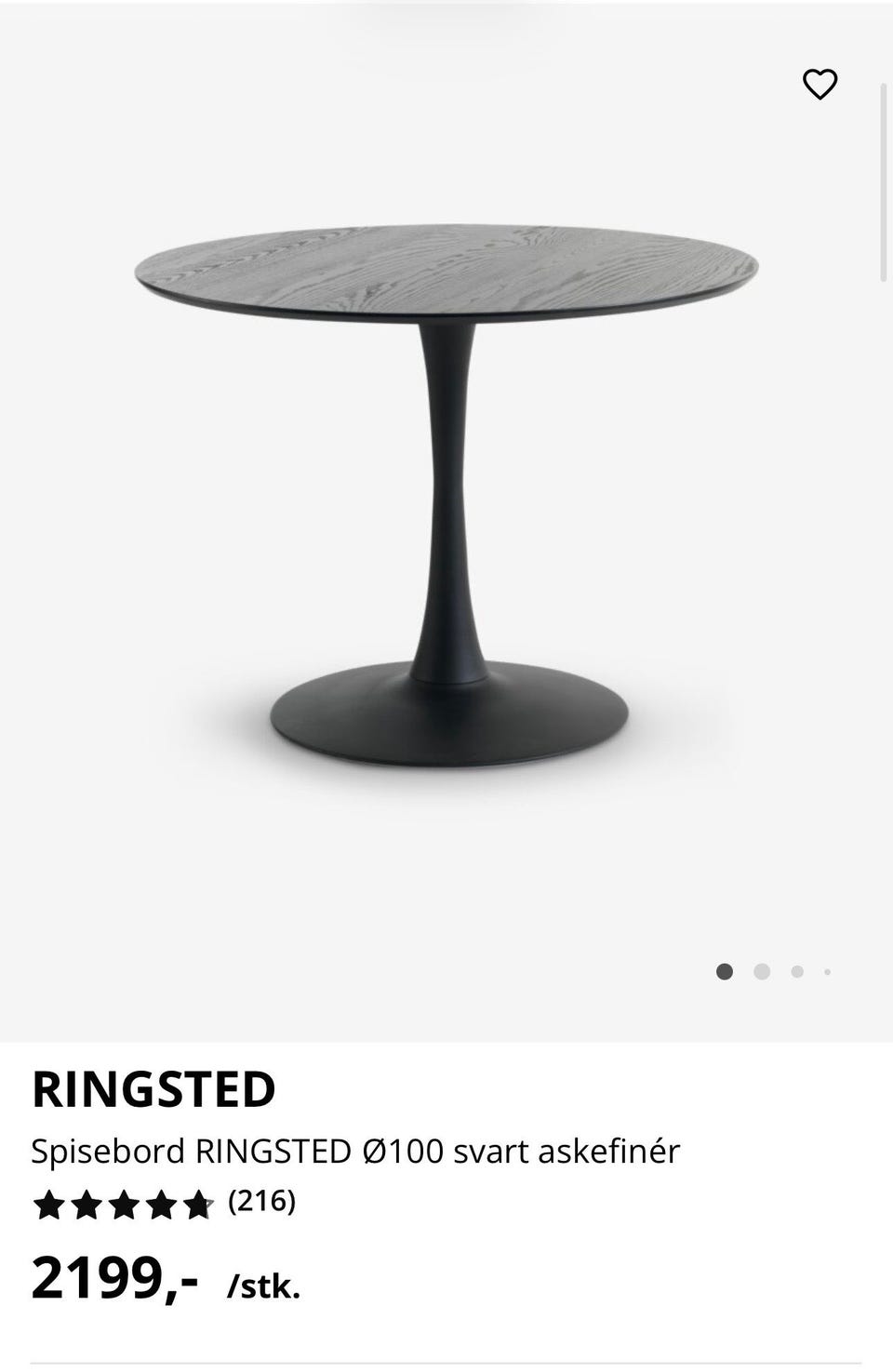Add RINGSTED table to favorites
This screenshot has width=893, height=1372.
(820, 85)
